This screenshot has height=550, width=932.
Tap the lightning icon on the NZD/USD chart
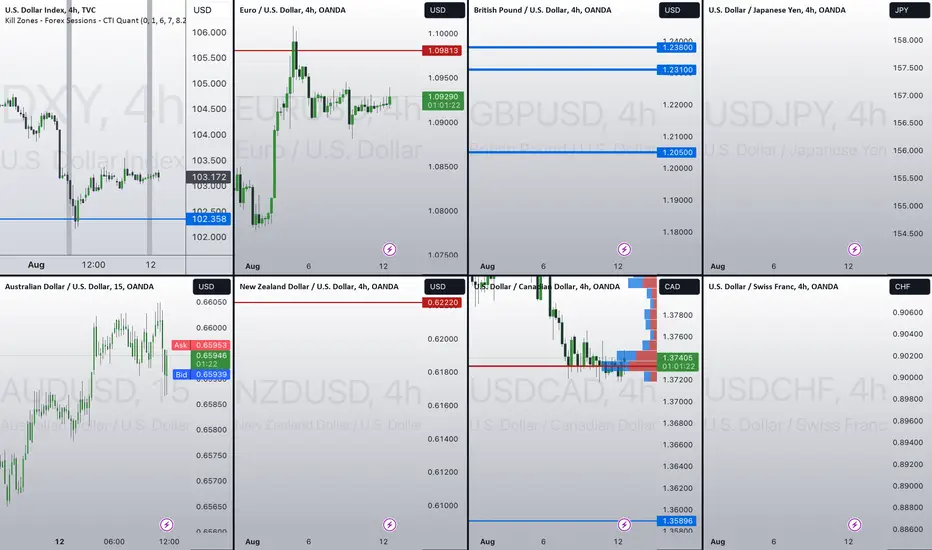click(x=389, y=524)
